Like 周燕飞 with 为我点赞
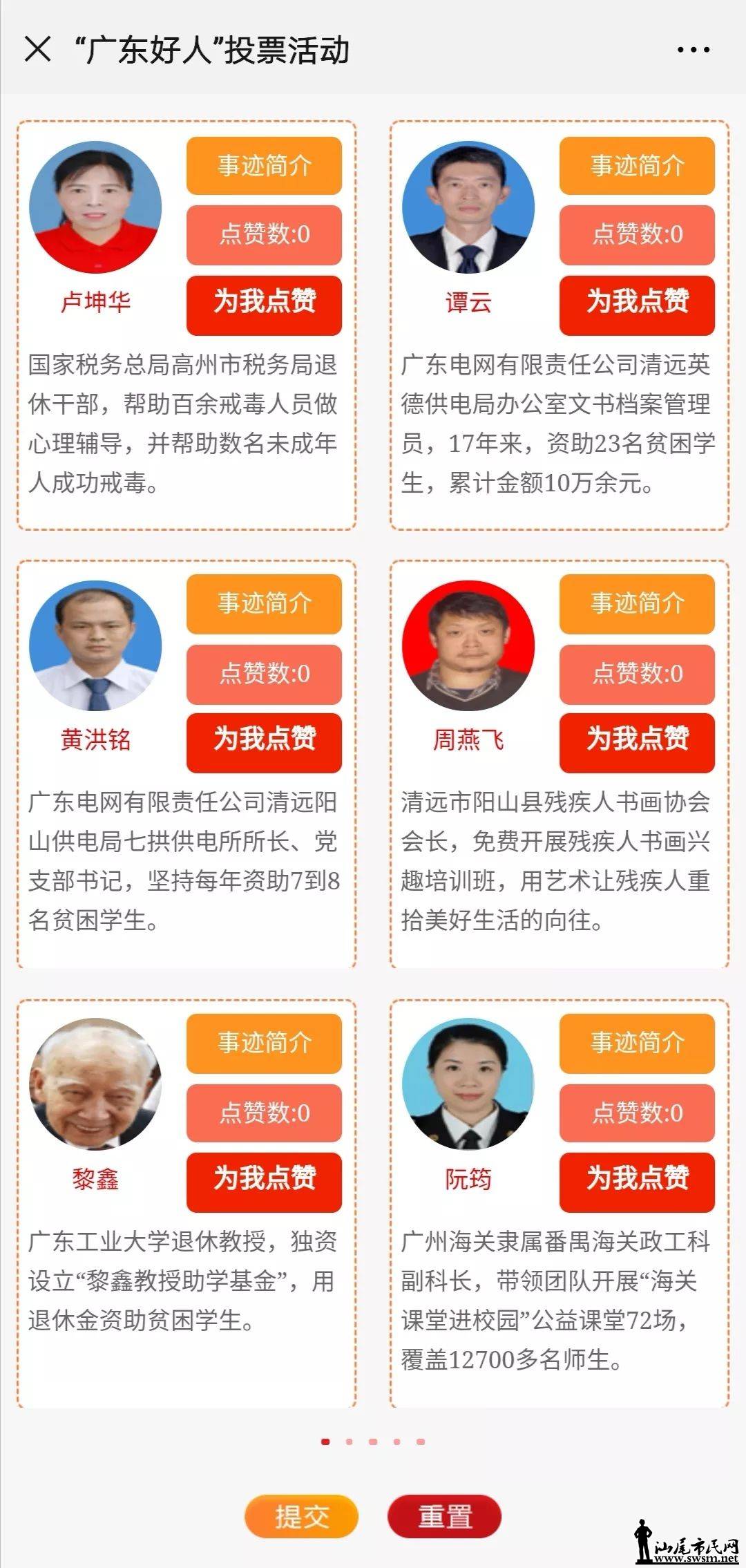Image resolution: width=746 pixels, height=1568 pixels. pyautogui.click(x=637, y=741)
